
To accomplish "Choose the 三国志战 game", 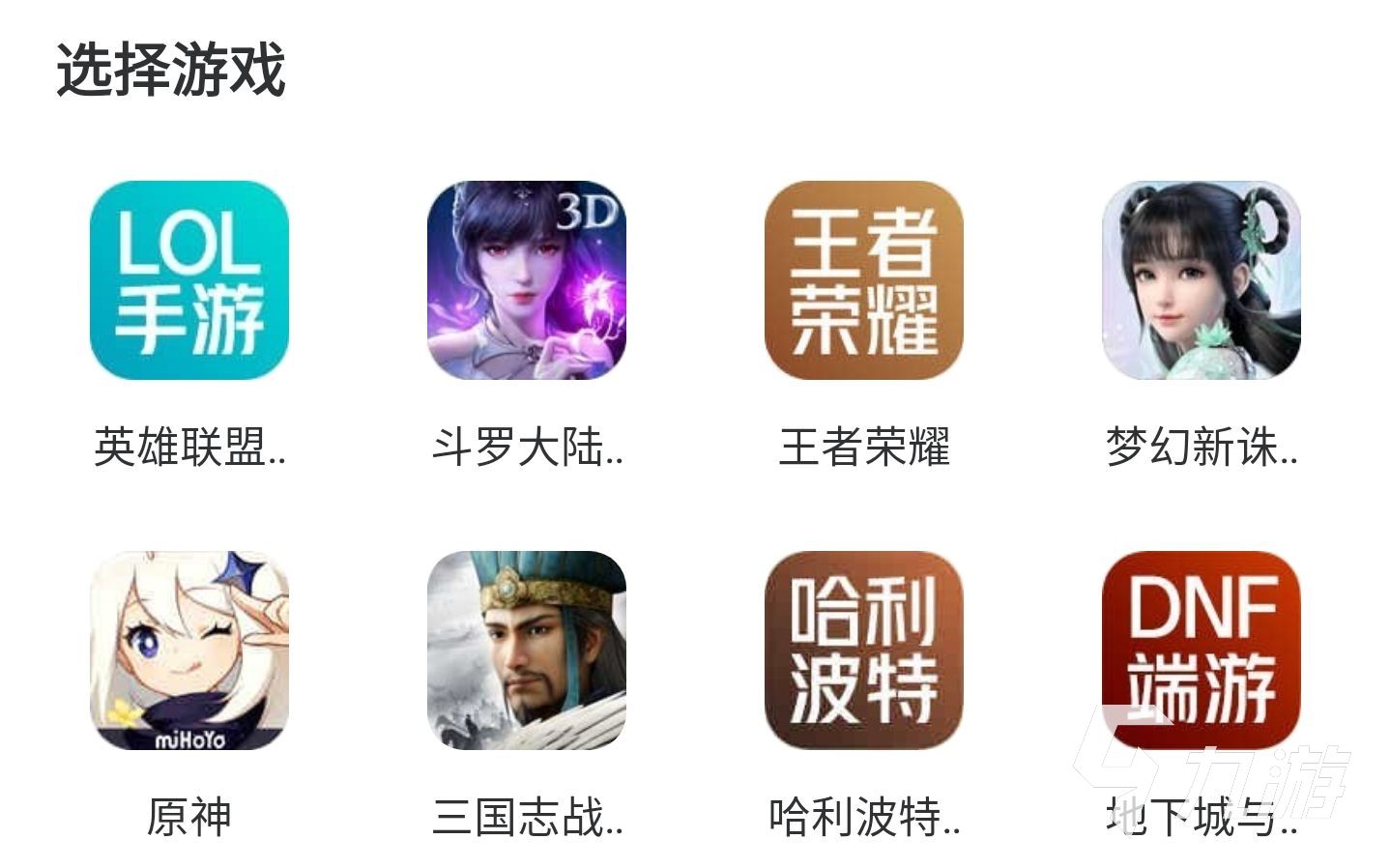I will pyautogui.click(x=527, y=651).
